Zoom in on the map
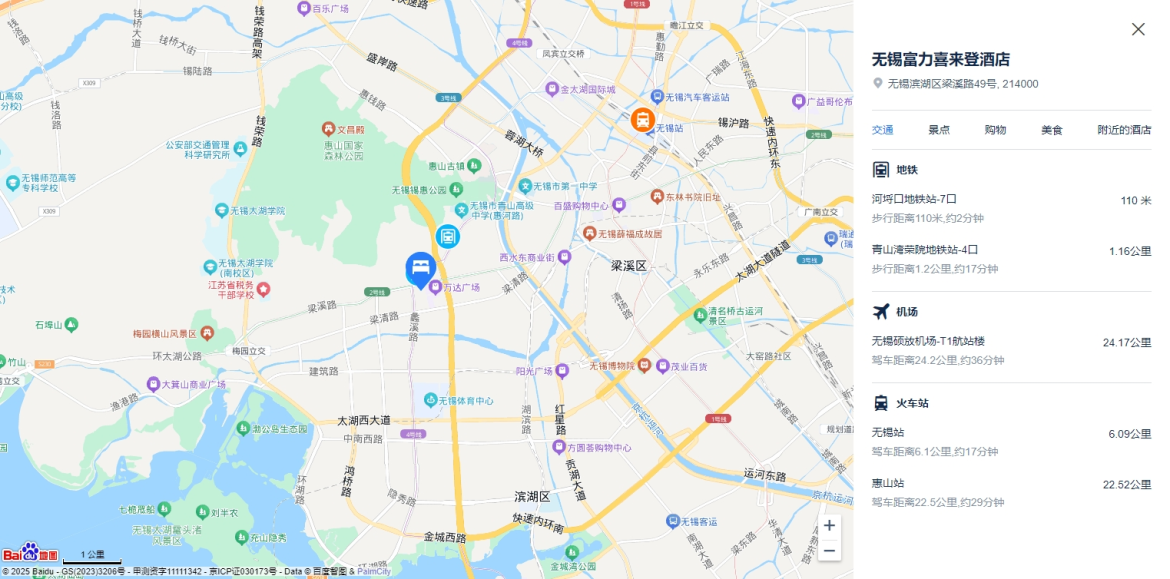This screenshot has width=1170, height=579. [x=829, y=525]
